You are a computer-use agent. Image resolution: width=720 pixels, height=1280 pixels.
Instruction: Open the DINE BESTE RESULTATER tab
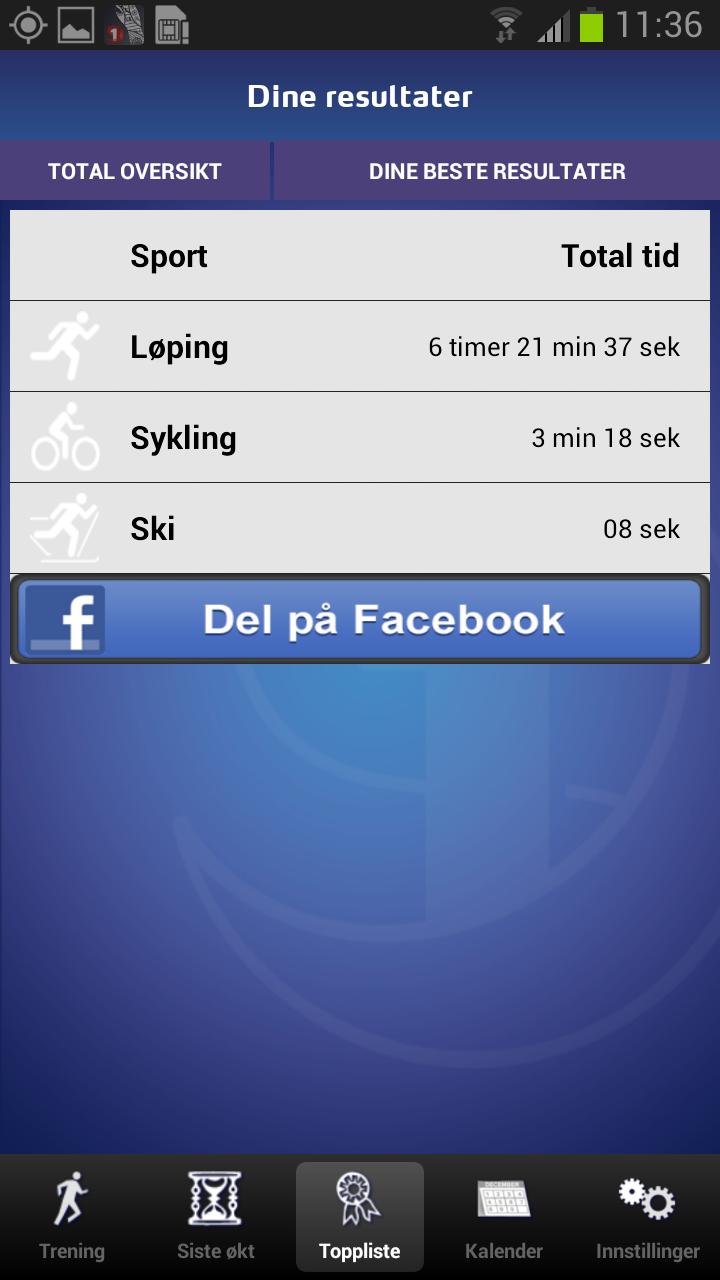[498, 170]
